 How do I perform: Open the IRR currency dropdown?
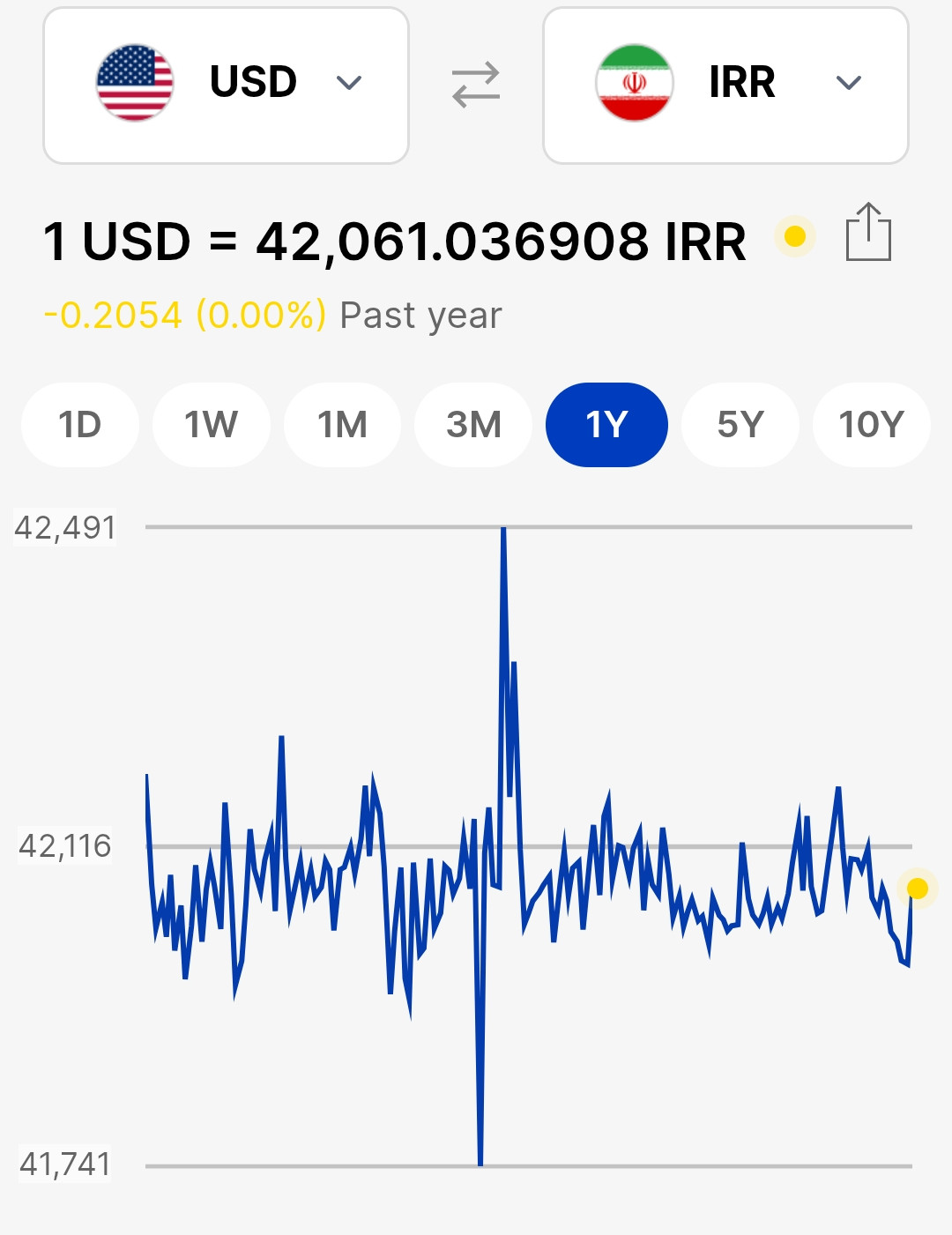[x=725, y=85]
